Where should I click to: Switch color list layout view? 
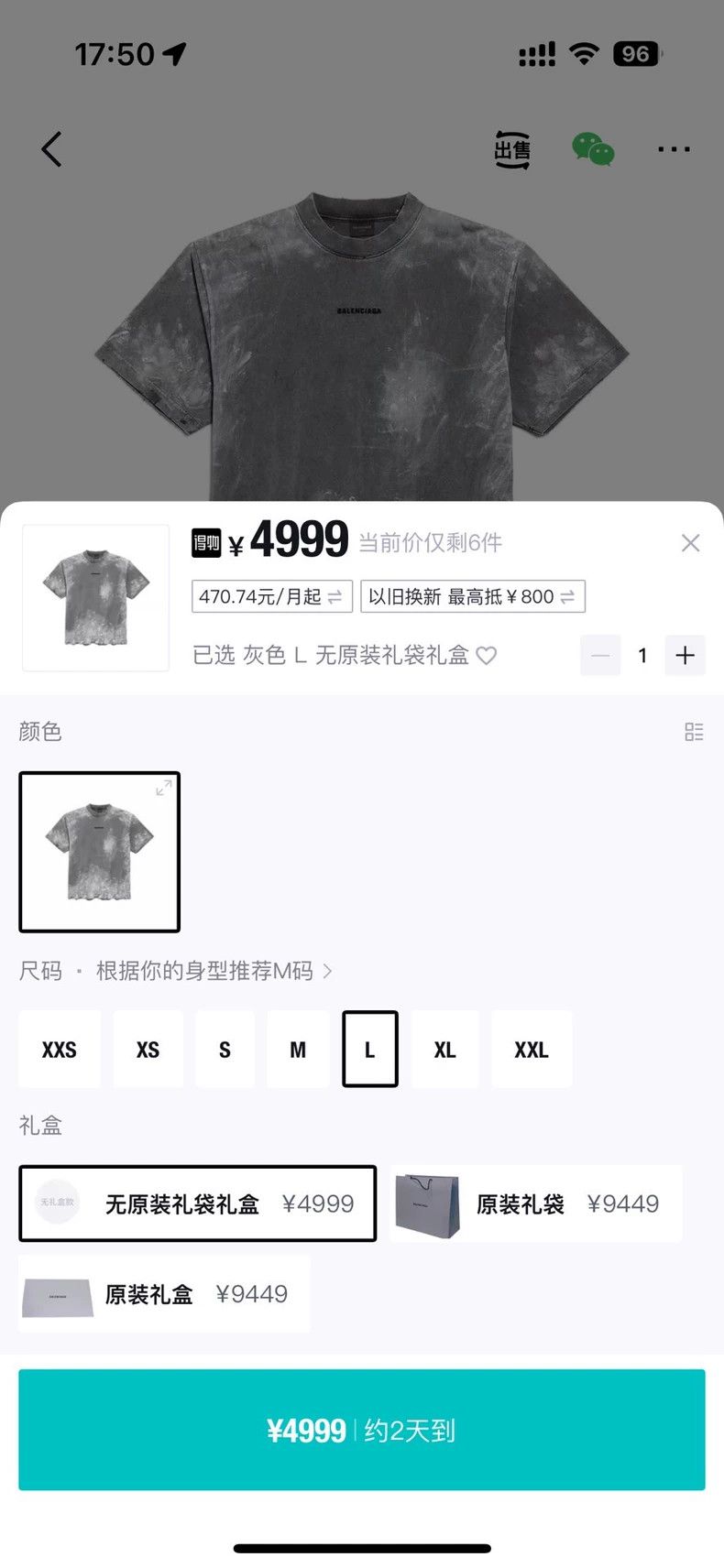click(694, 732)
